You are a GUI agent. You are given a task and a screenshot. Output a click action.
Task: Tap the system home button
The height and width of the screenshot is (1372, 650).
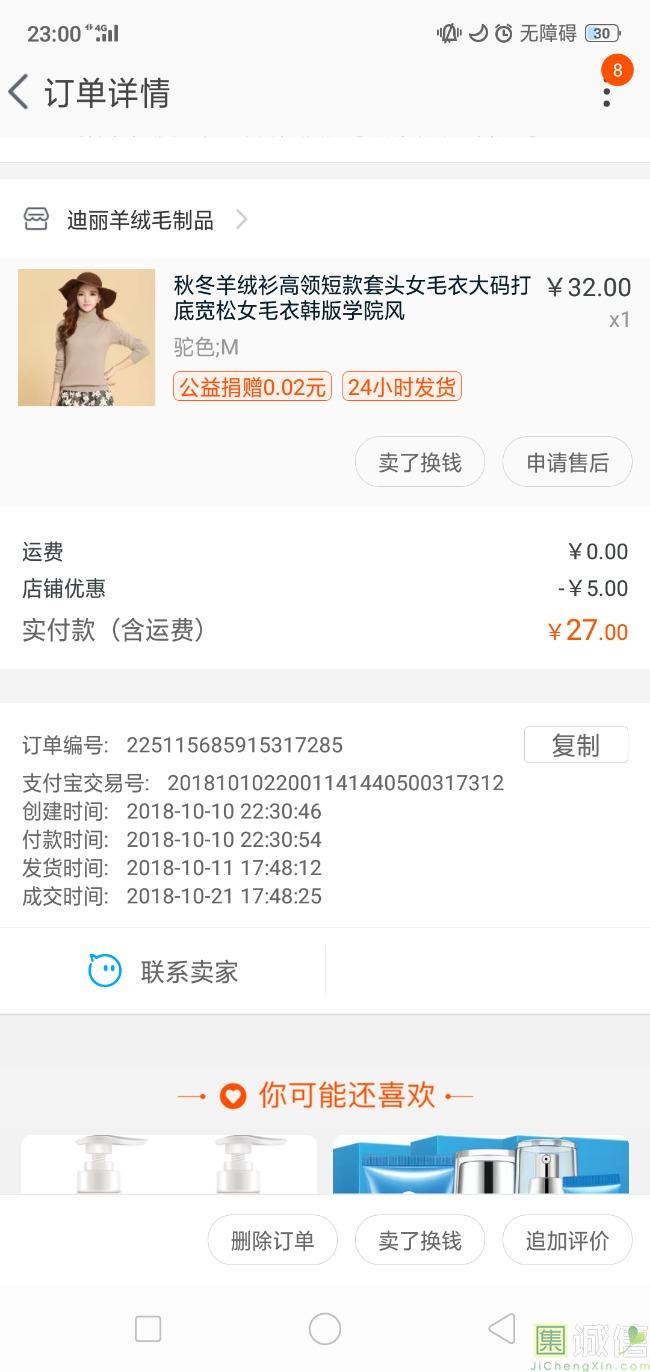click(x=325, y=1329)
